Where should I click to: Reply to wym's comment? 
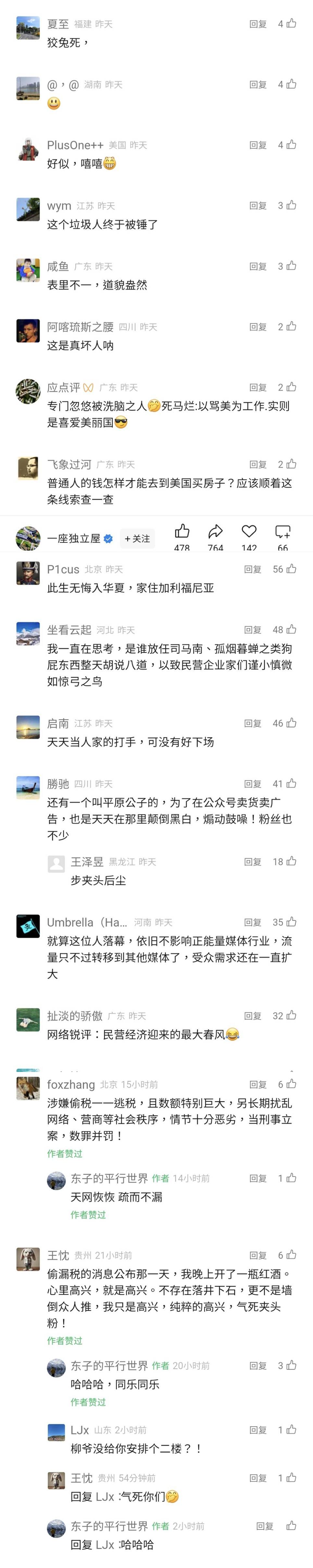(257, 206)
